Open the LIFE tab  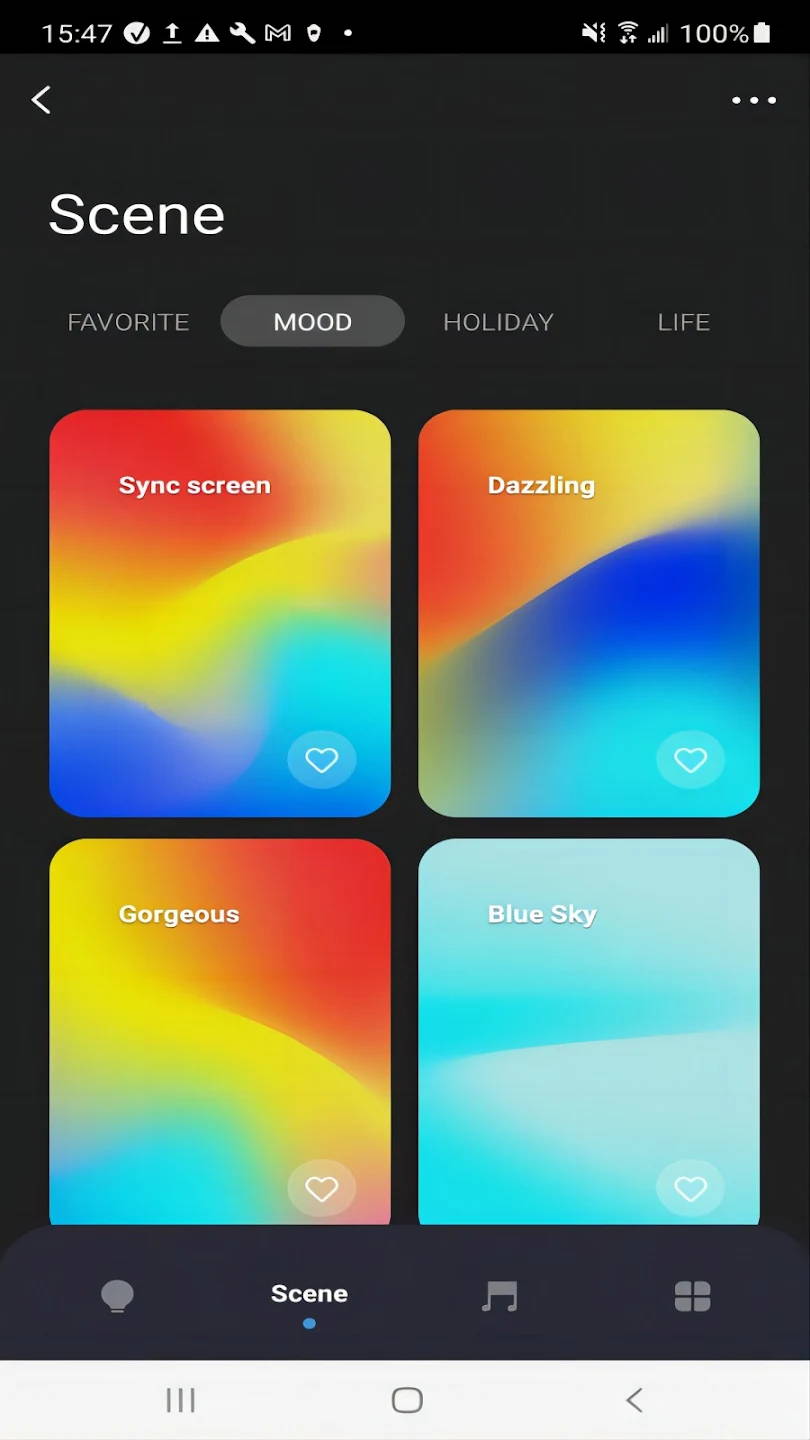[683, 322]
